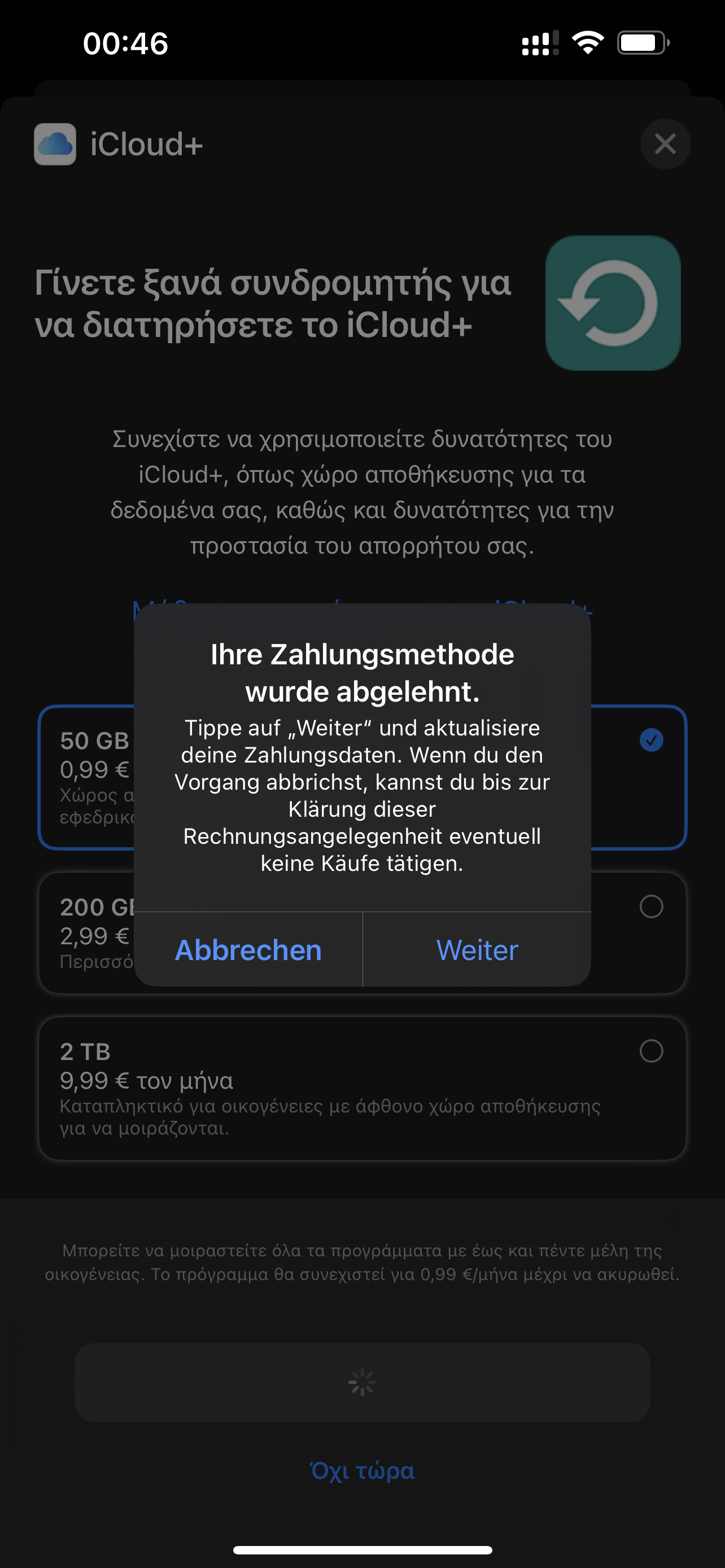
Task: Tap Abbrechen in the payment alert
Action: [x=248, y=949]
